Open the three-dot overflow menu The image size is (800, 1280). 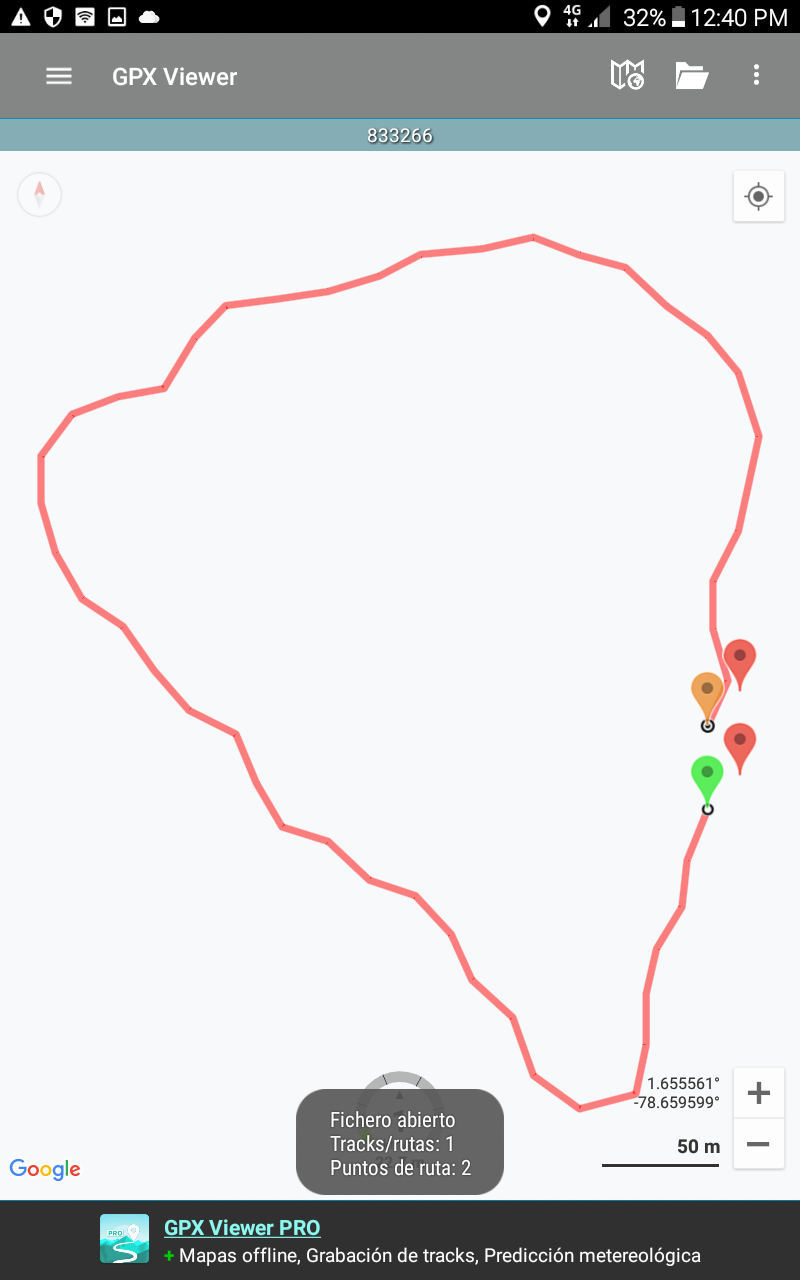(756, 75)
